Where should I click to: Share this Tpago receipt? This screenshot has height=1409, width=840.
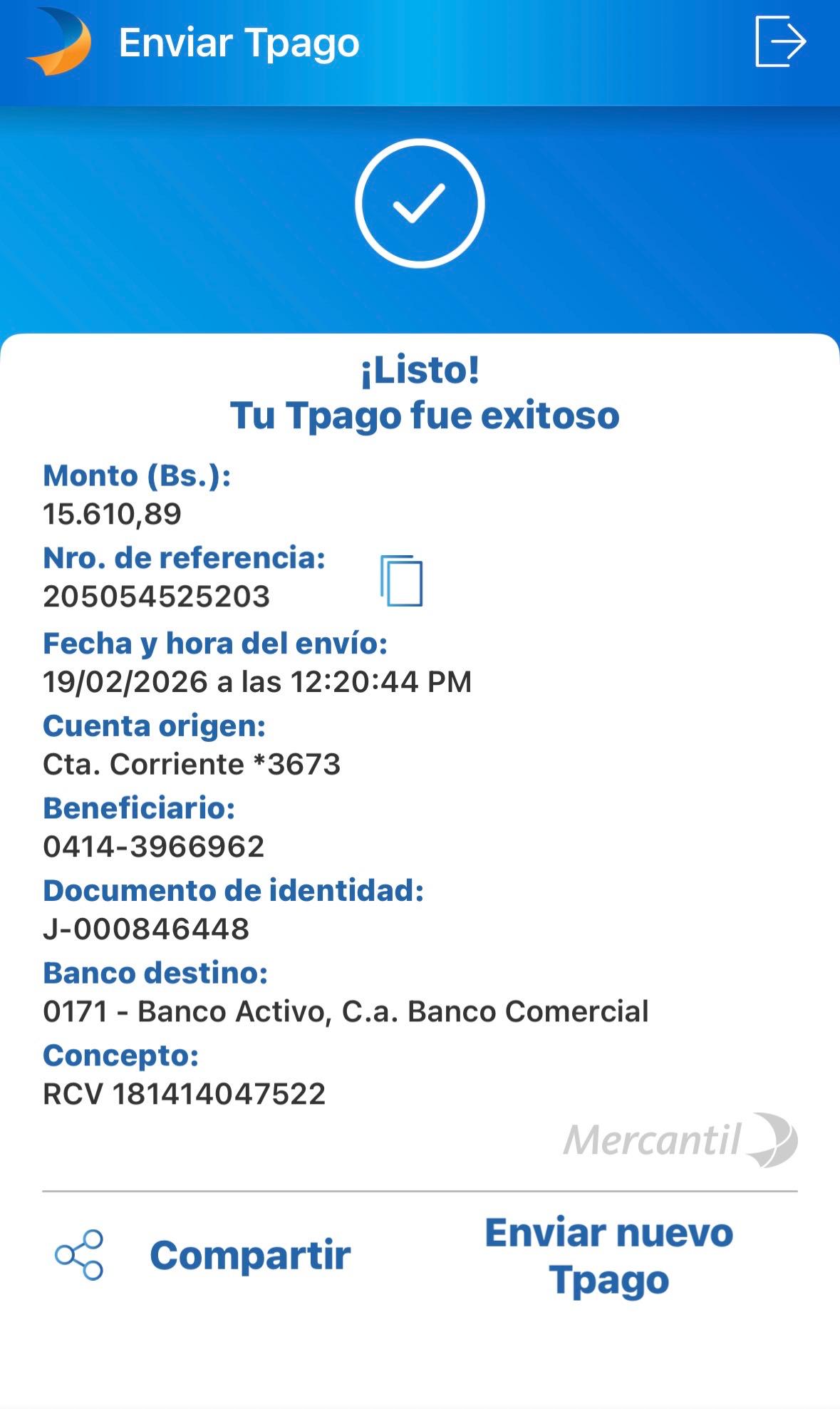pos(204,1255)
